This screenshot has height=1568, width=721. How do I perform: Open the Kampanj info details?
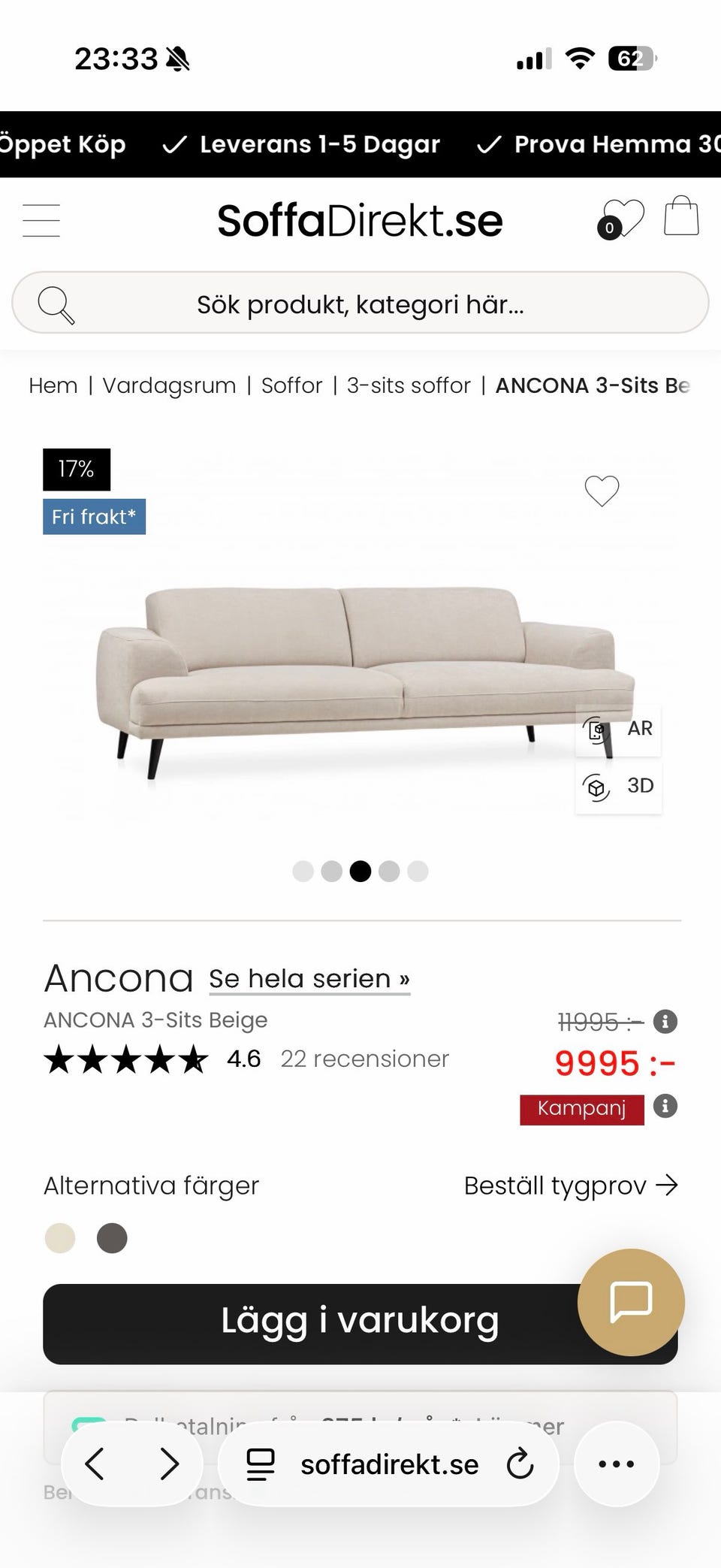coord(664,1105)
